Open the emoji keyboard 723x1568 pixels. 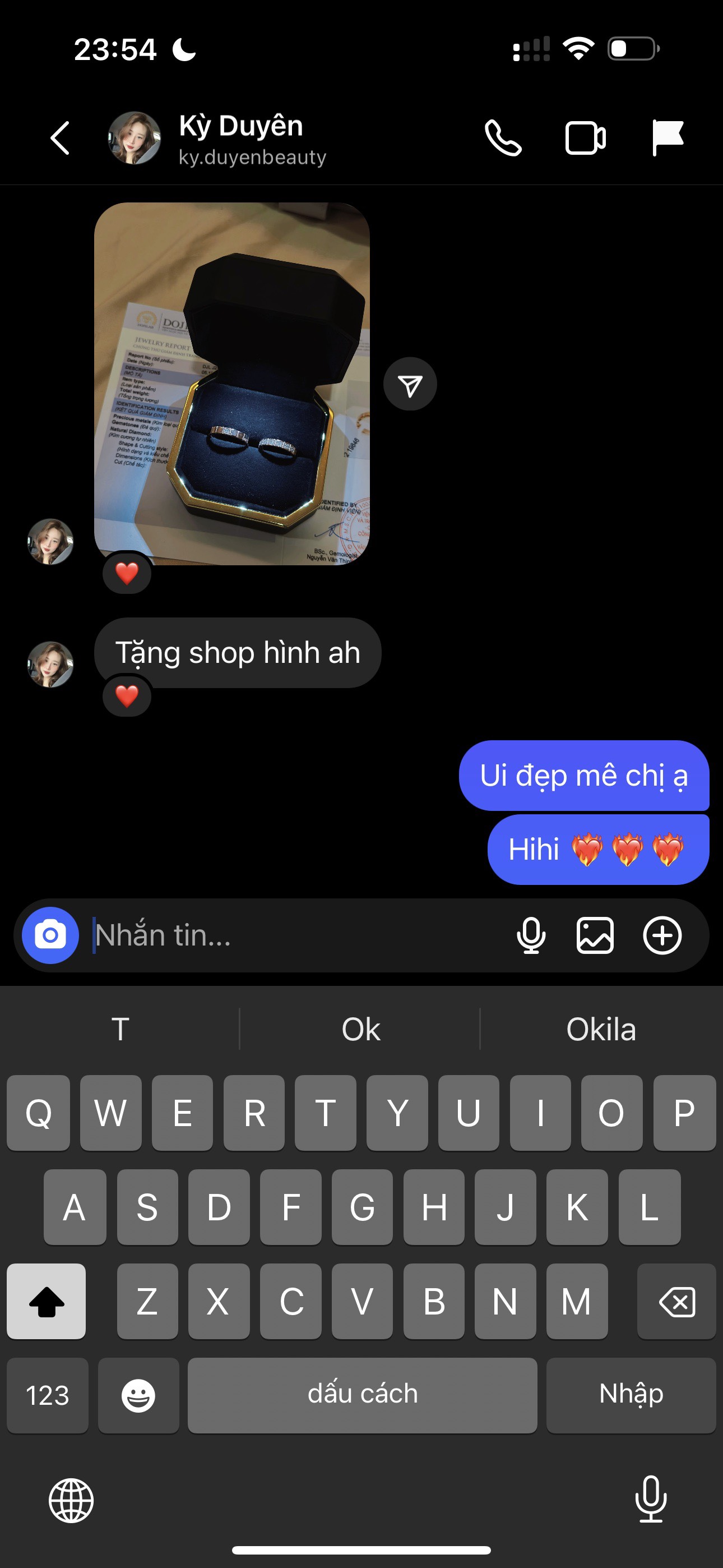point(138,1395)
